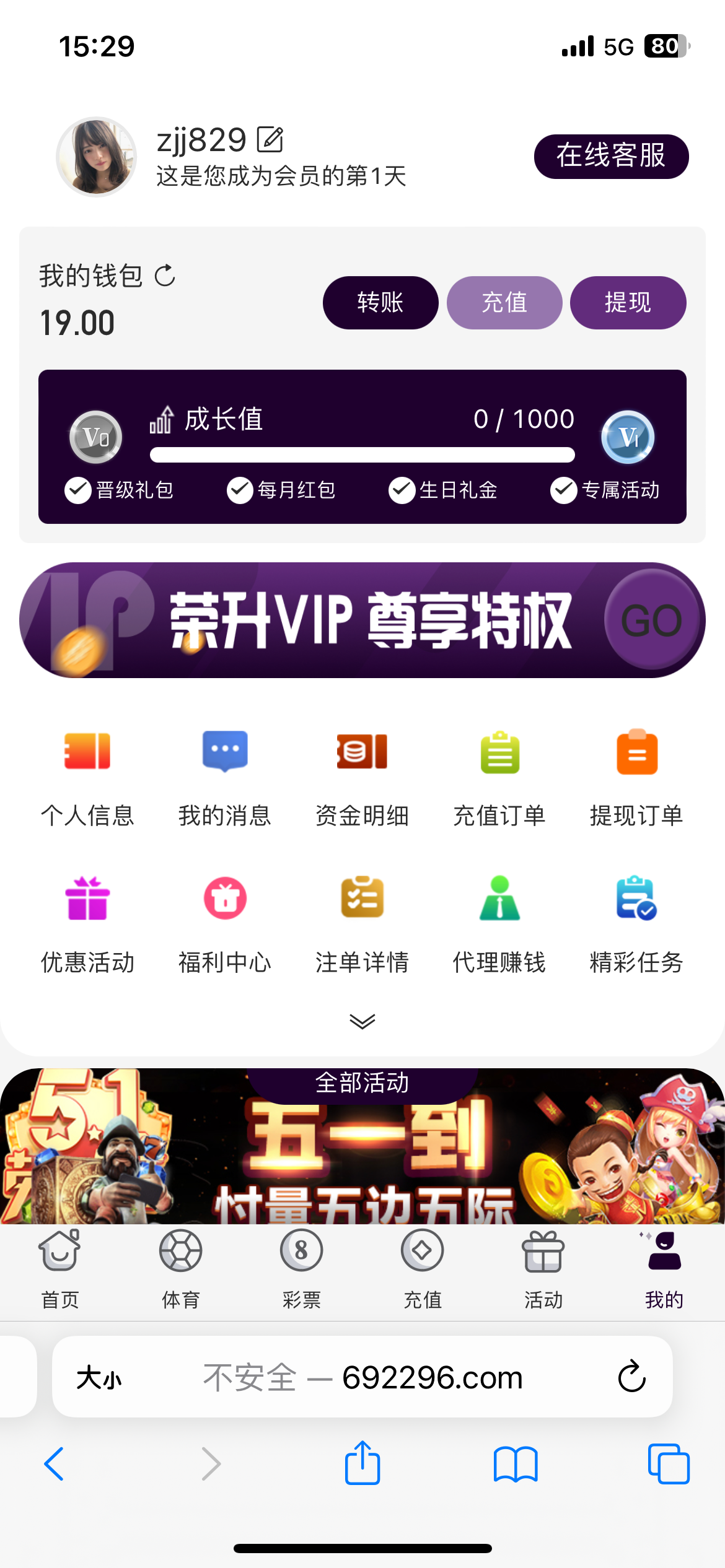Expand more menu items chevron
Image resolution: width=725 pixels, height=1568 pixels.
pos(362,1021)
